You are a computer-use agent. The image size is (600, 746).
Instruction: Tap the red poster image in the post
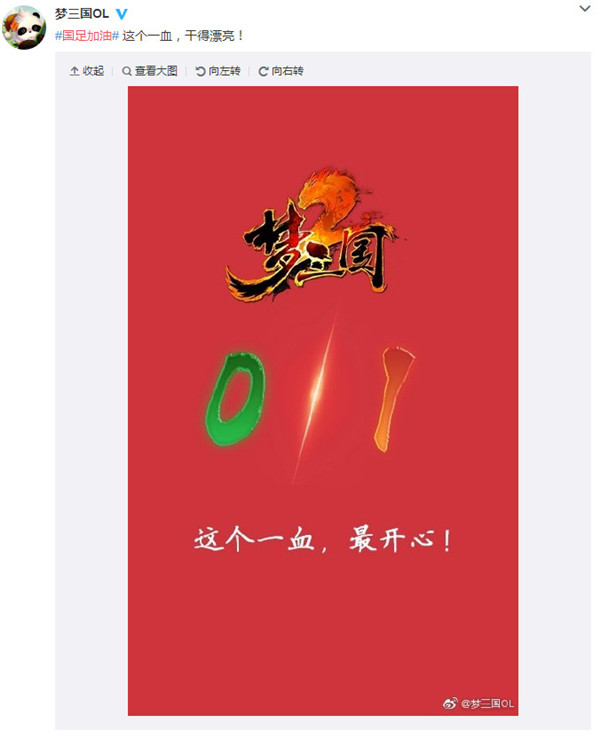tap(322, 400)
